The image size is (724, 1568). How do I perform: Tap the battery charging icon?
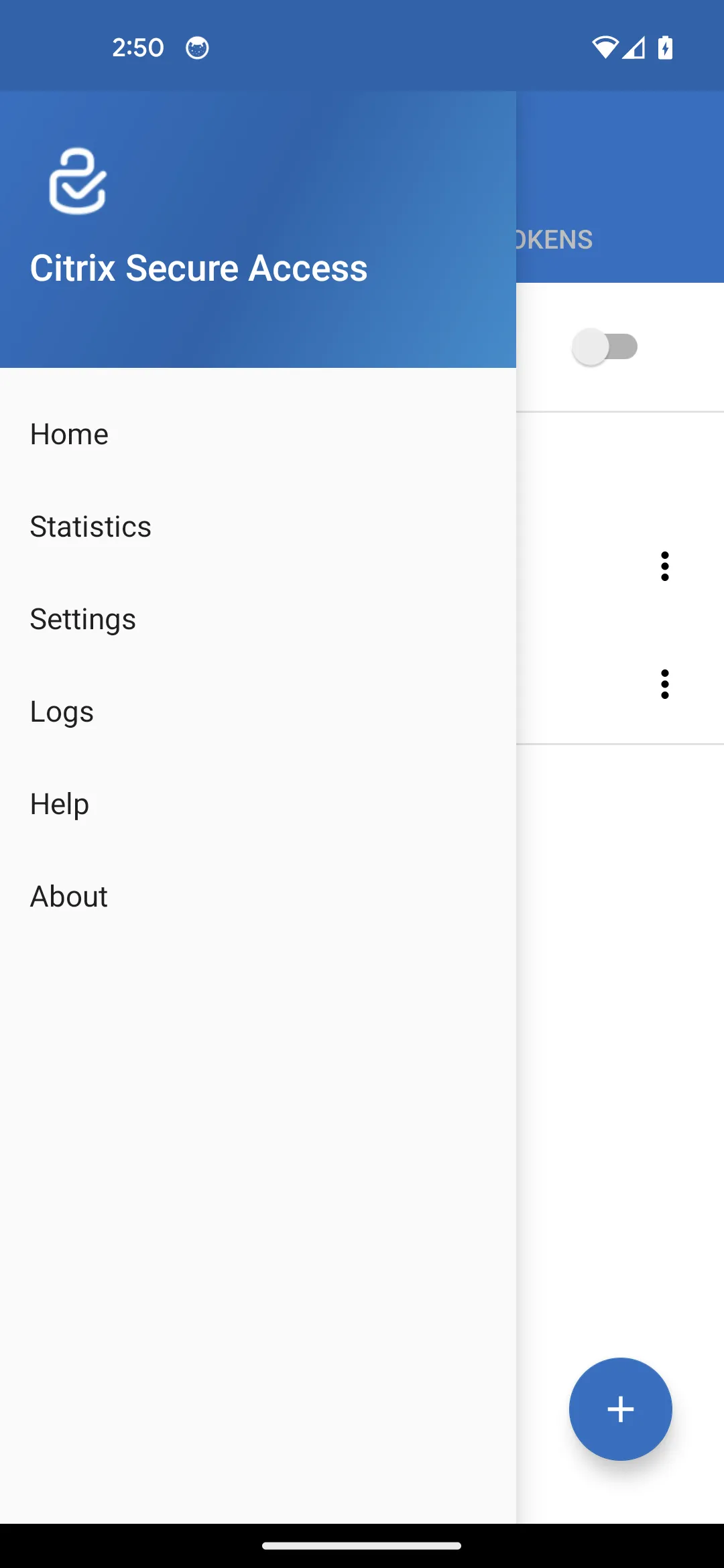[x=664, y=47]
